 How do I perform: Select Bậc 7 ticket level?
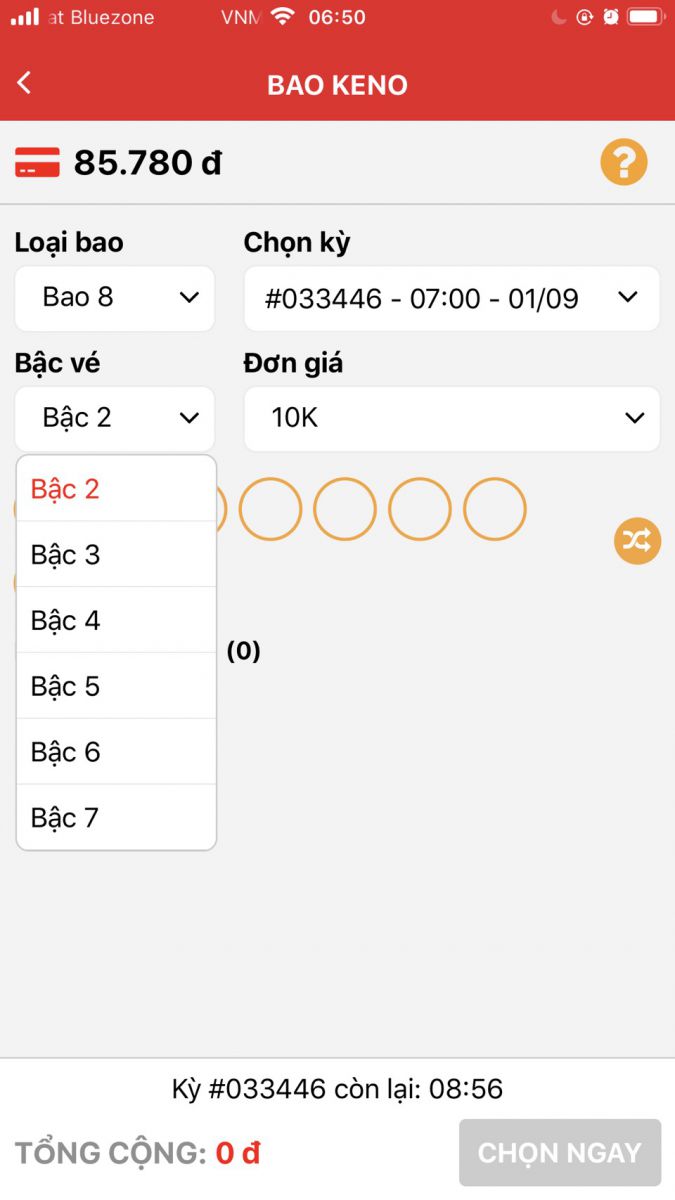116,817
